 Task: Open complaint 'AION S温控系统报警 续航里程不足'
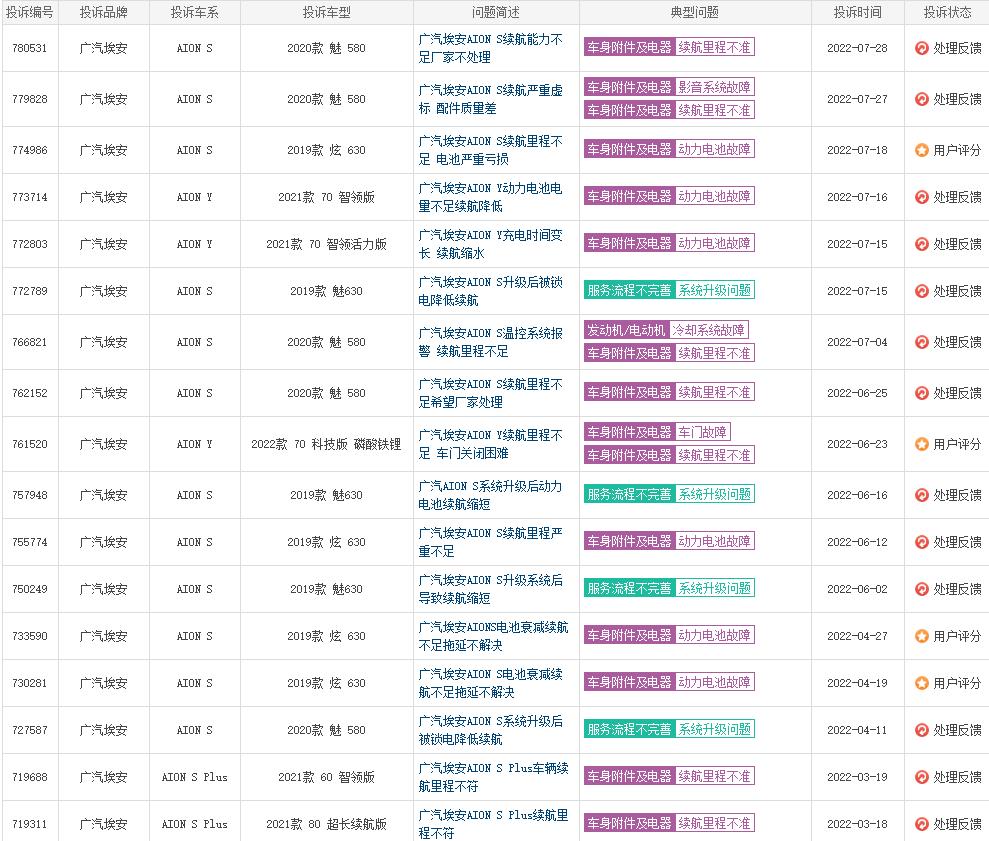click(490, 342)
